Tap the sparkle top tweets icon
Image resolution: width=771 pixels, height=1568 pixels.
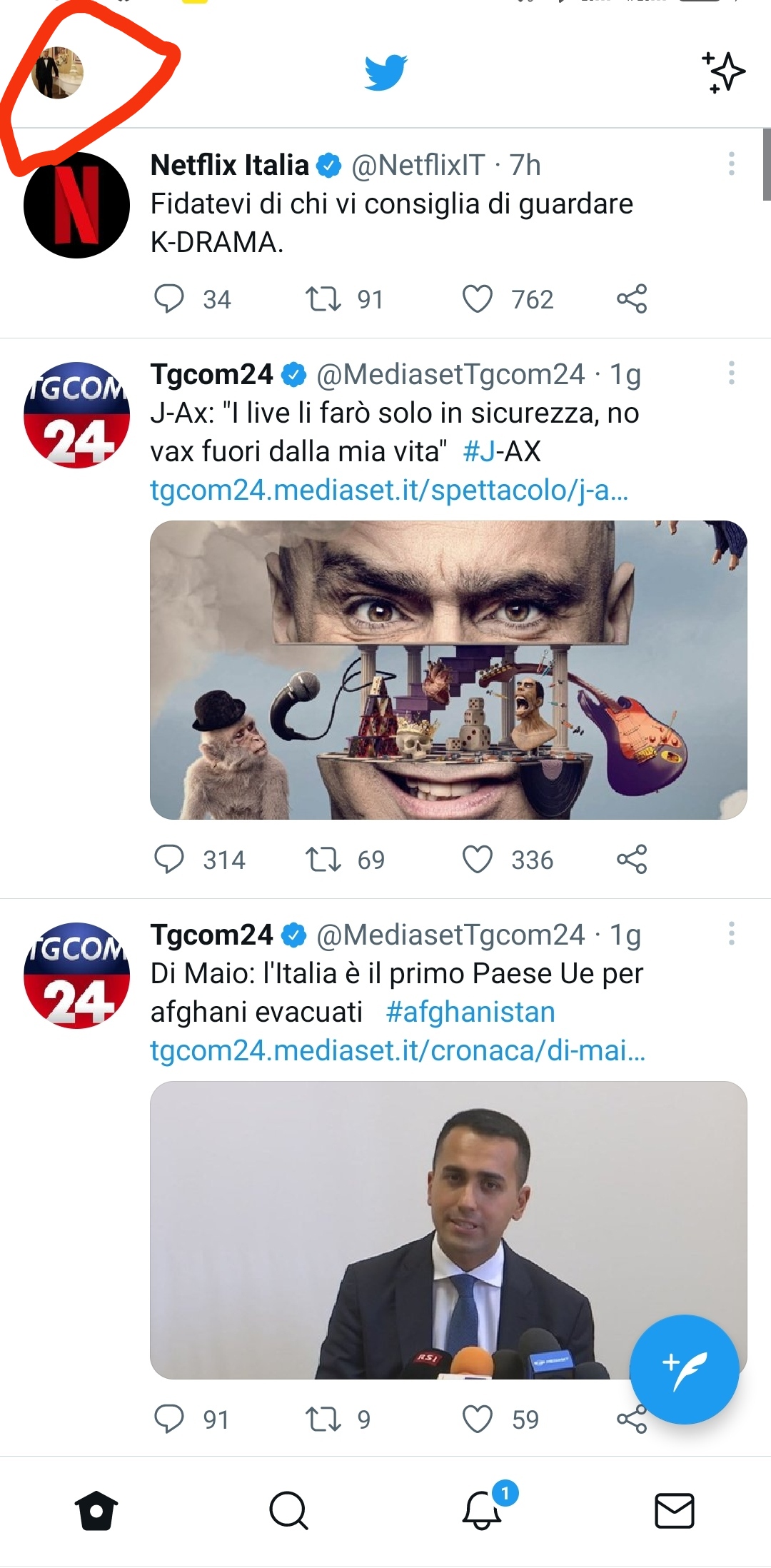click(x=724, y=72)
